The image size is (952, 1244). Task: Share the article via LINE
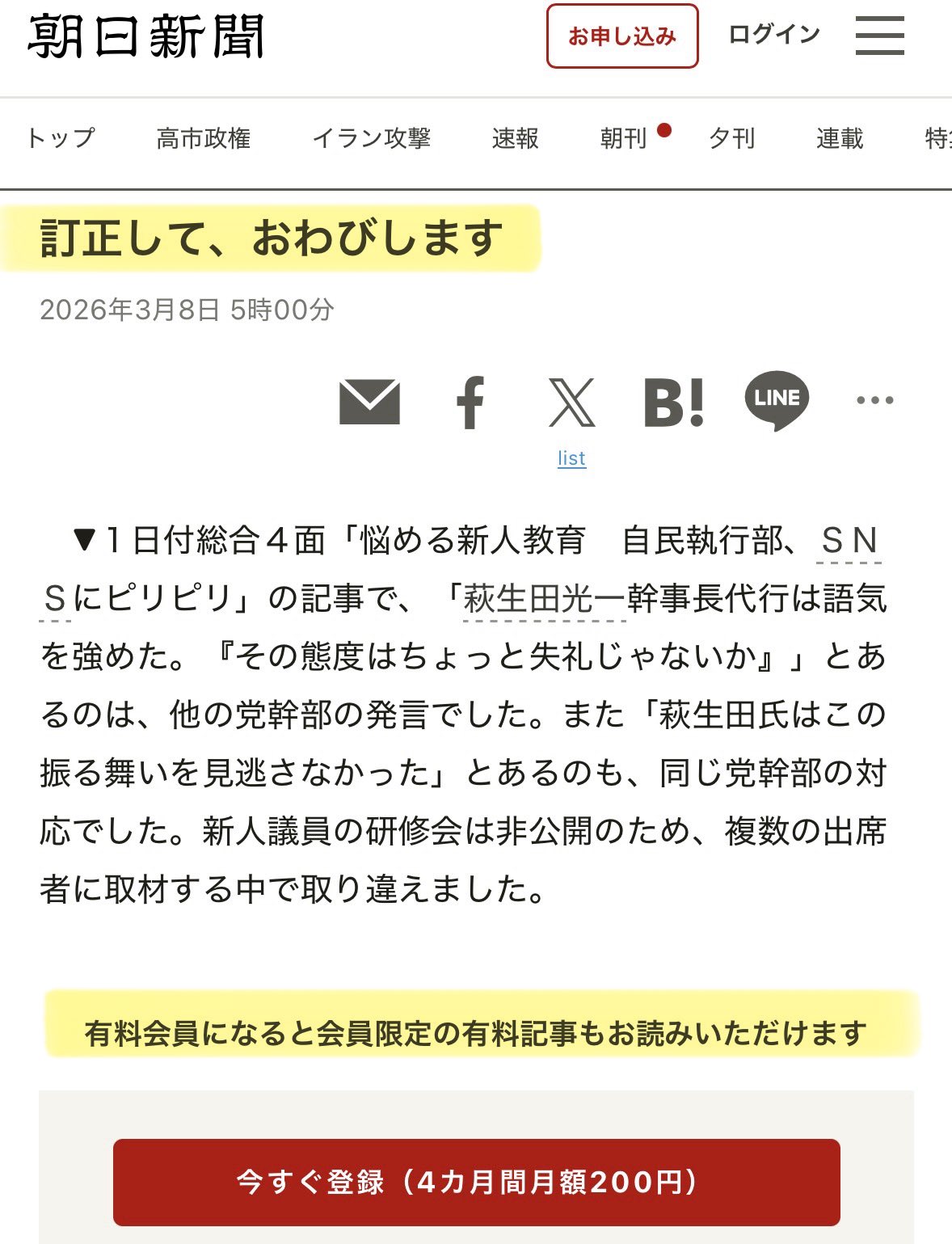[x=776, y=400]
